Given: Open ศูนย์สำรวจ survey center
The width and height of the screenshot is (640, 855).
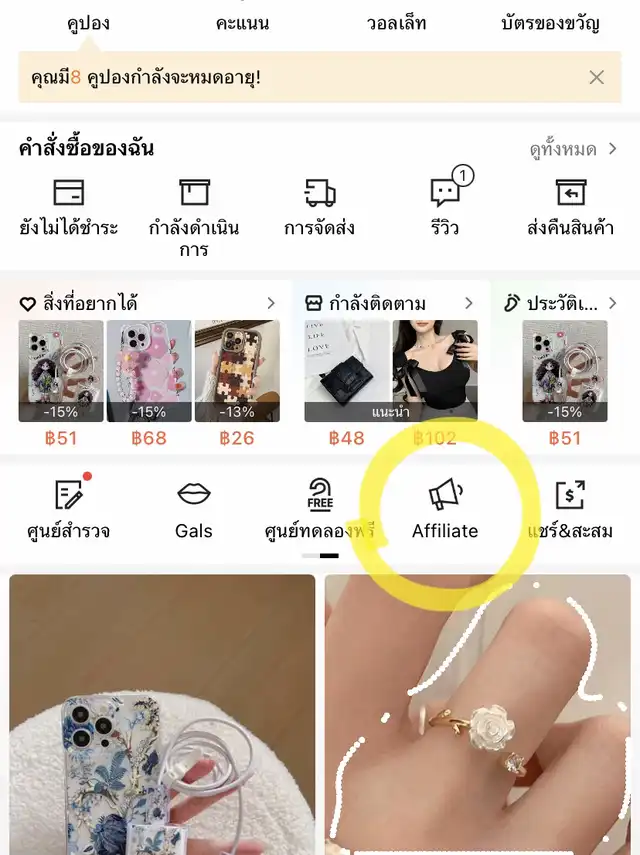Looking at the screenshot, I should click(68, 508).
